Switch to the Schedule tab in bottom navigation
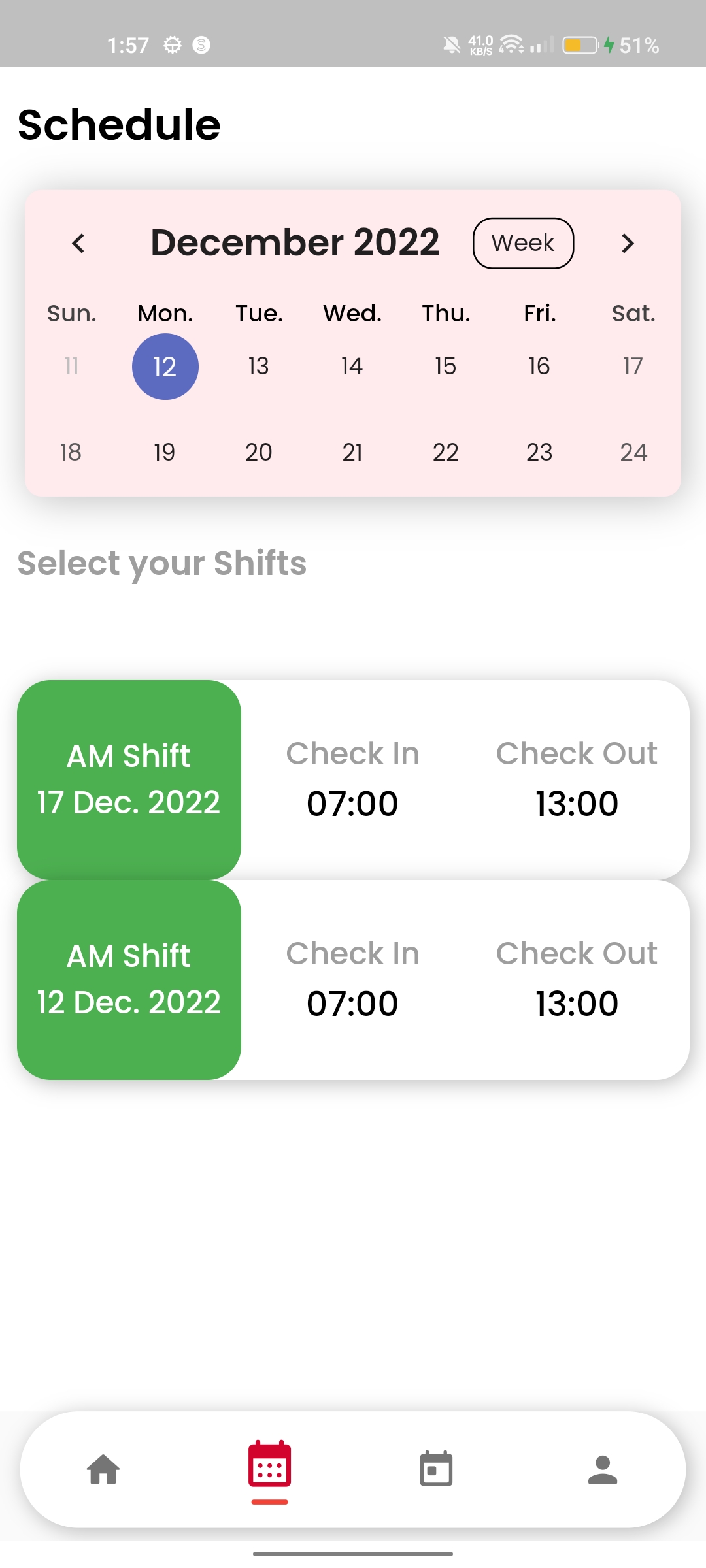Screen dimensions: 706x1568 tap(271, 1469)
